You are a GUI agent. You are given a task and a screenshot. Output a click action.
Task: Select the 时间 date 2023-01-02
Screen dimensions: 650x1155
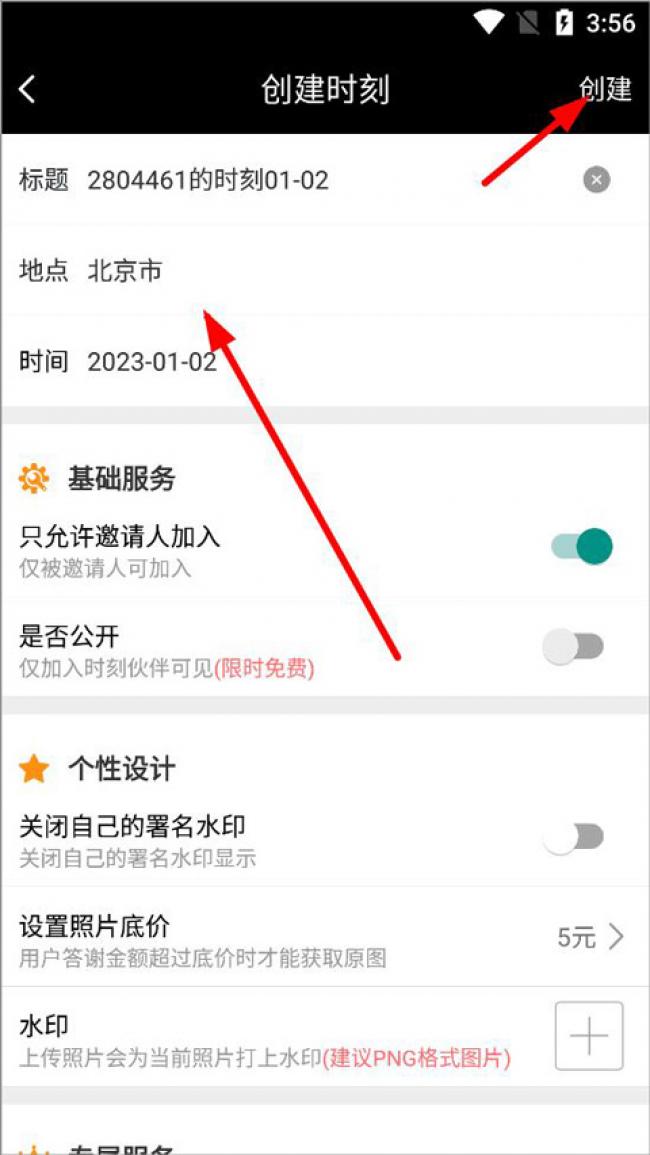pos(152,361)
